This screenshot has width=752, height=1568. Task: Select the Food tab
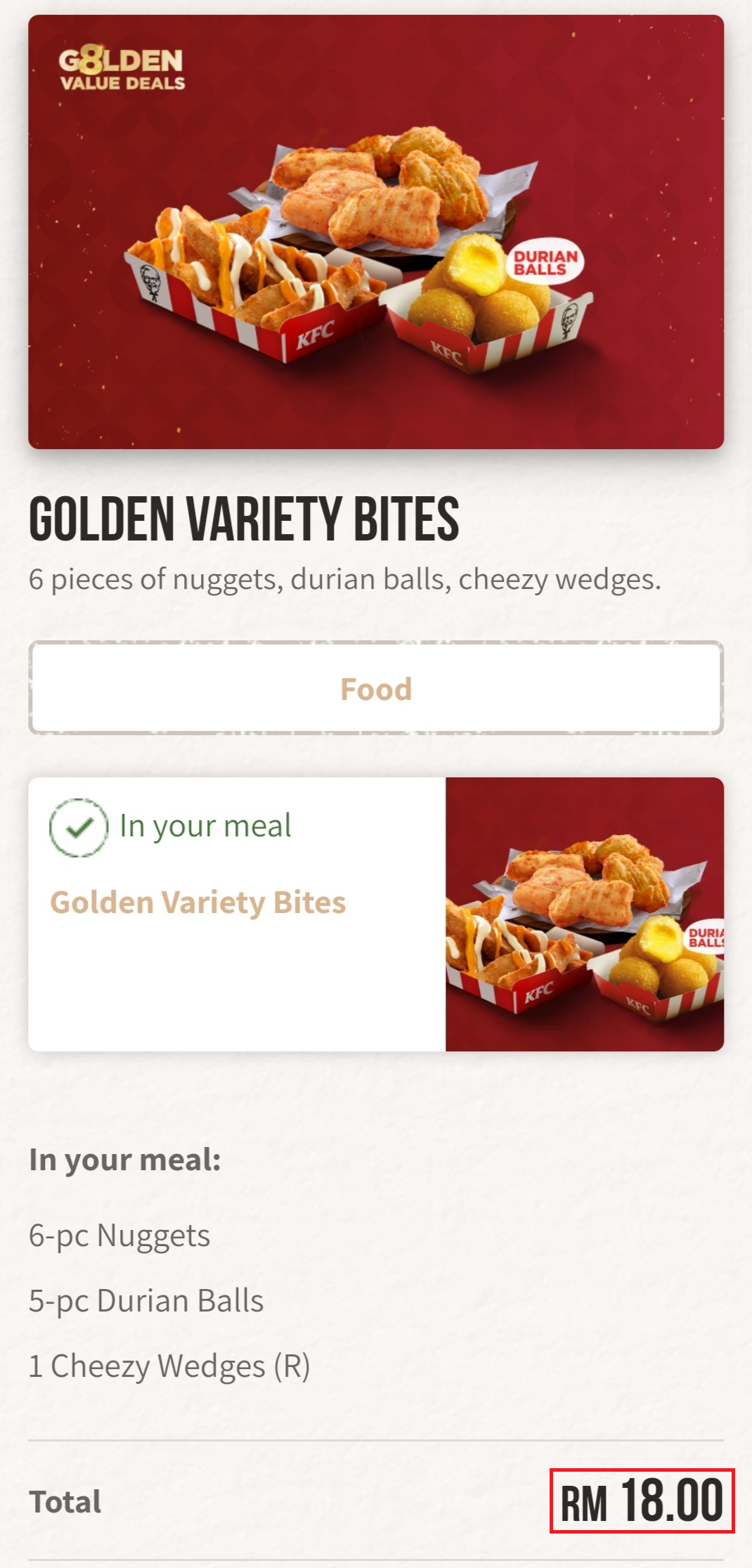click(376, 688)
